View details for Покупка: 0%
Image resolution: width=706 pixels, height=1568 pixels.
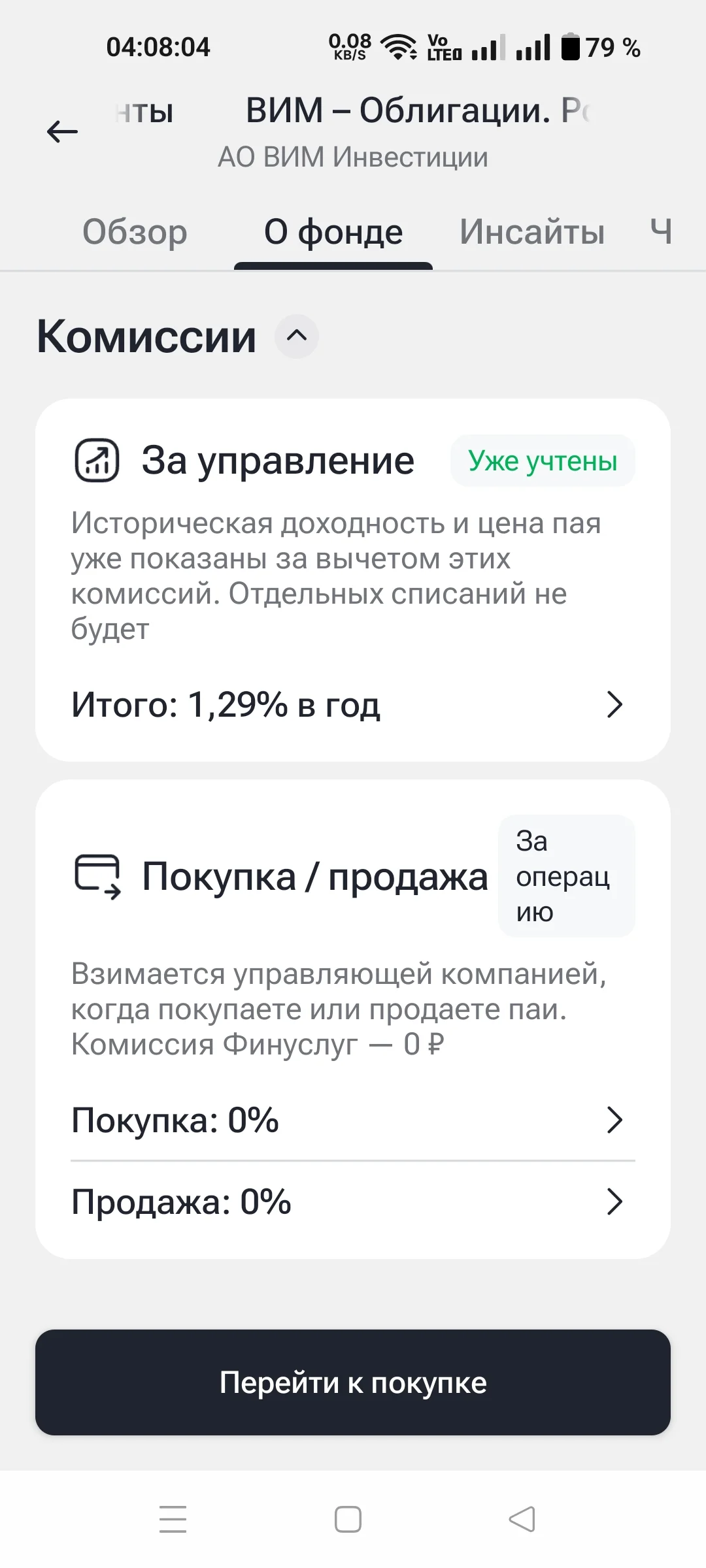(x=353, y=1120)
